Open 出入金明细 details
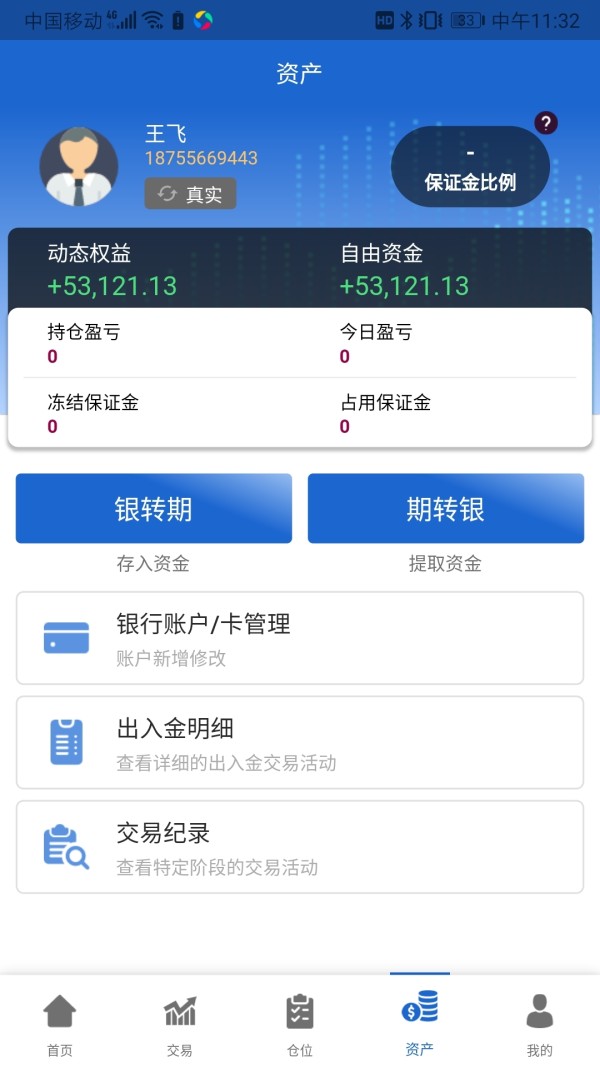Screen dimensions: 600x1067 [300, 742]
